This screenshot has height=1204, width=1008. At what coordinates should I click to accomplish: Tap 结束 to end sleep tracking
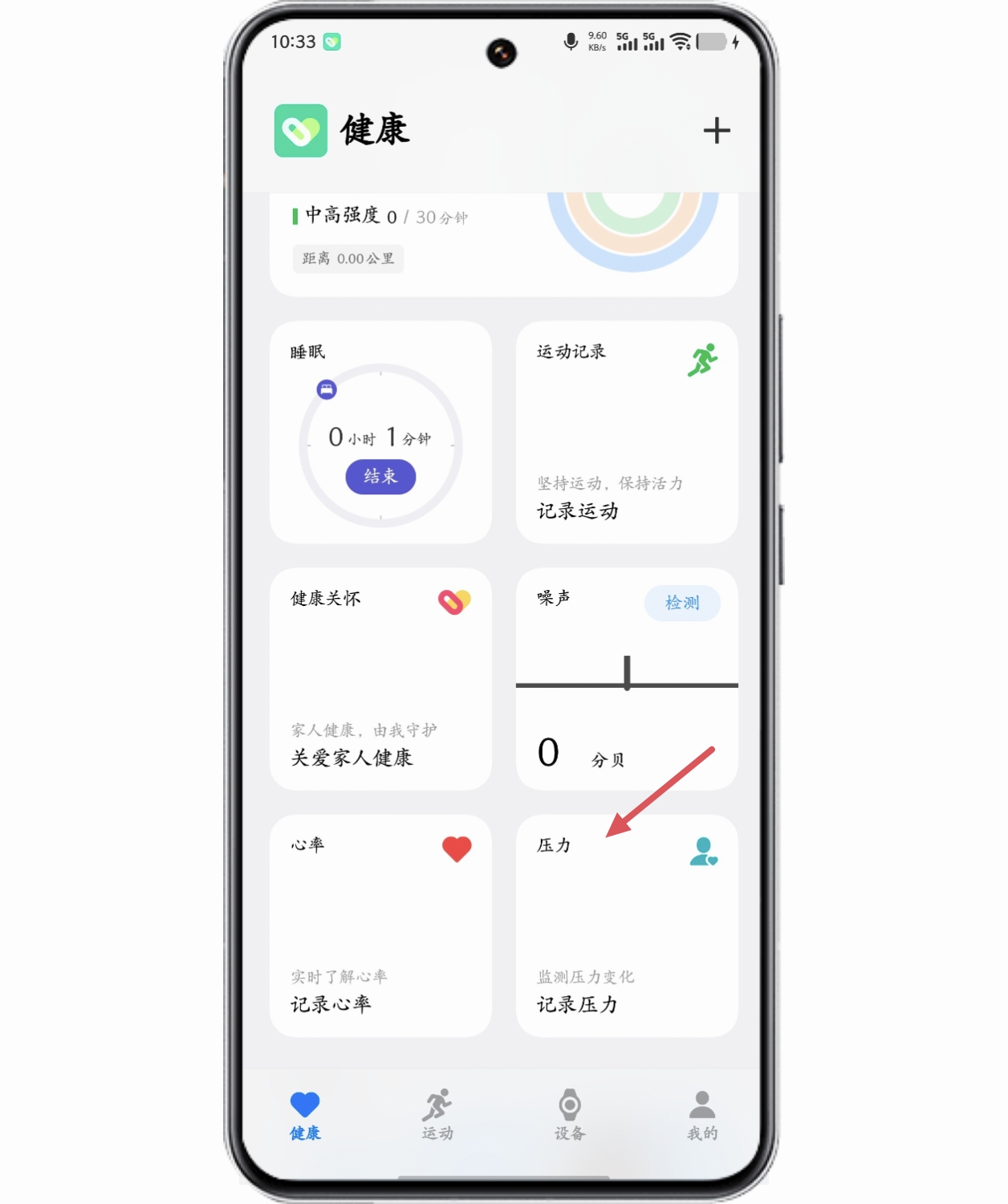(380, 477)
